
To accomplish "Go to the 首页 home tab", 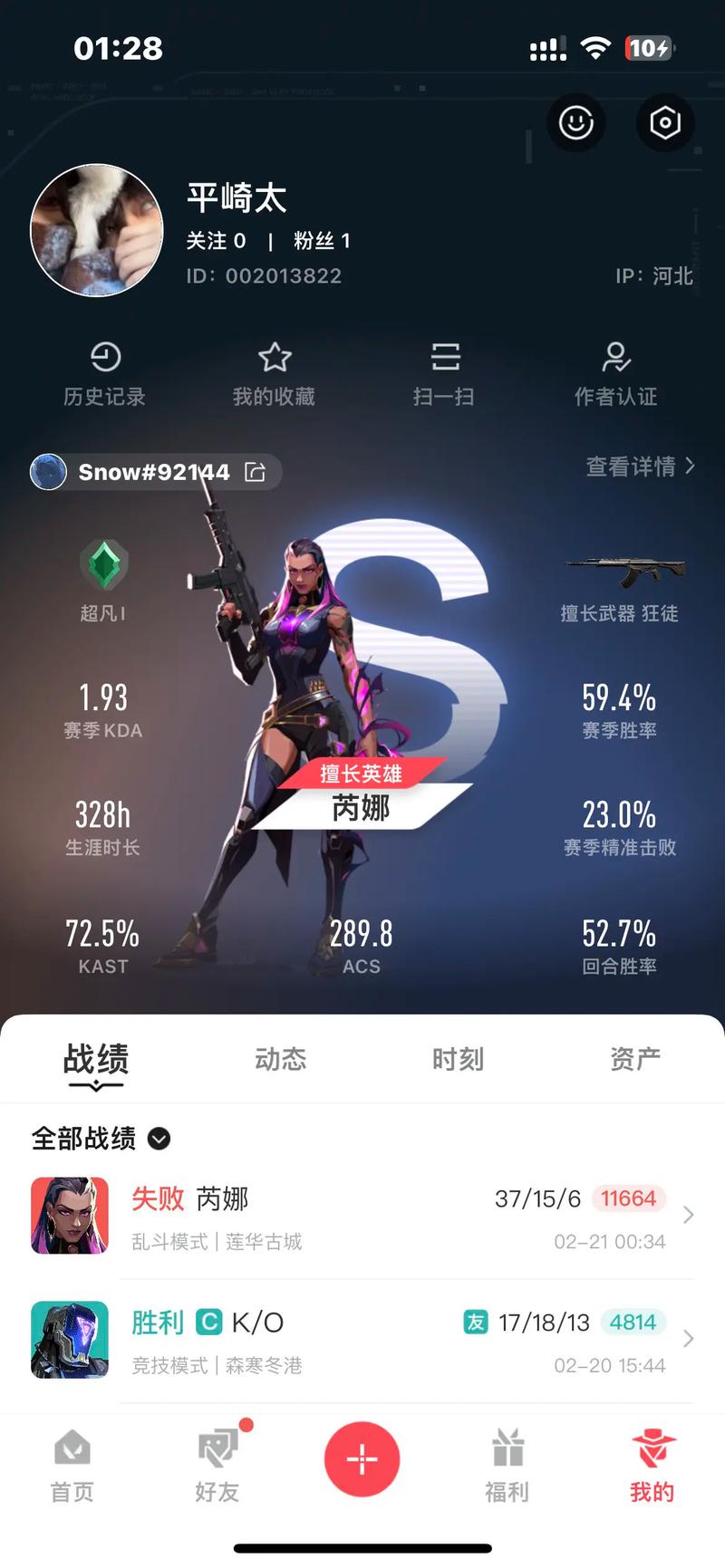I will coord(72,1466).
